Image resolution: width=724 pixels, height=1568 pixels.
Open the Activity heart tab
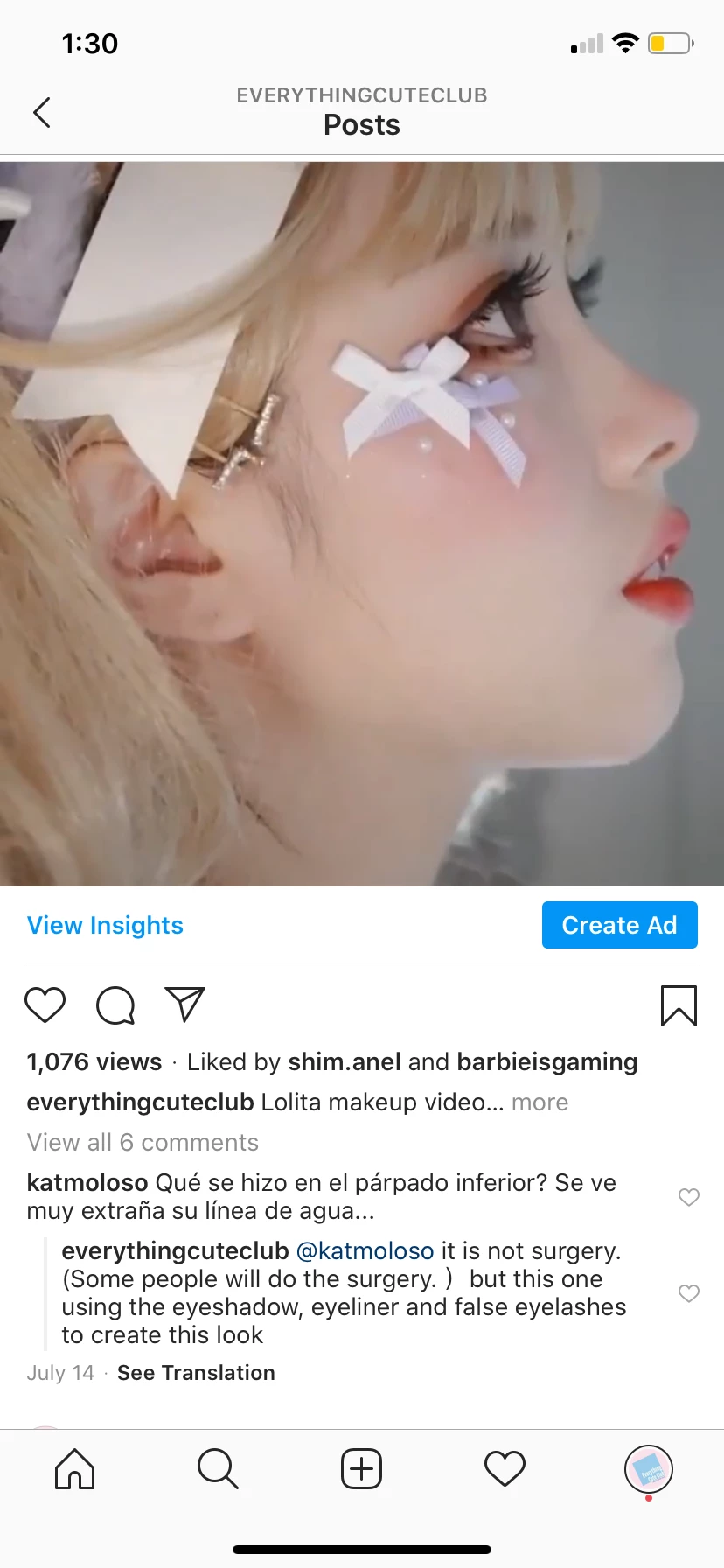click(505, 1468)
